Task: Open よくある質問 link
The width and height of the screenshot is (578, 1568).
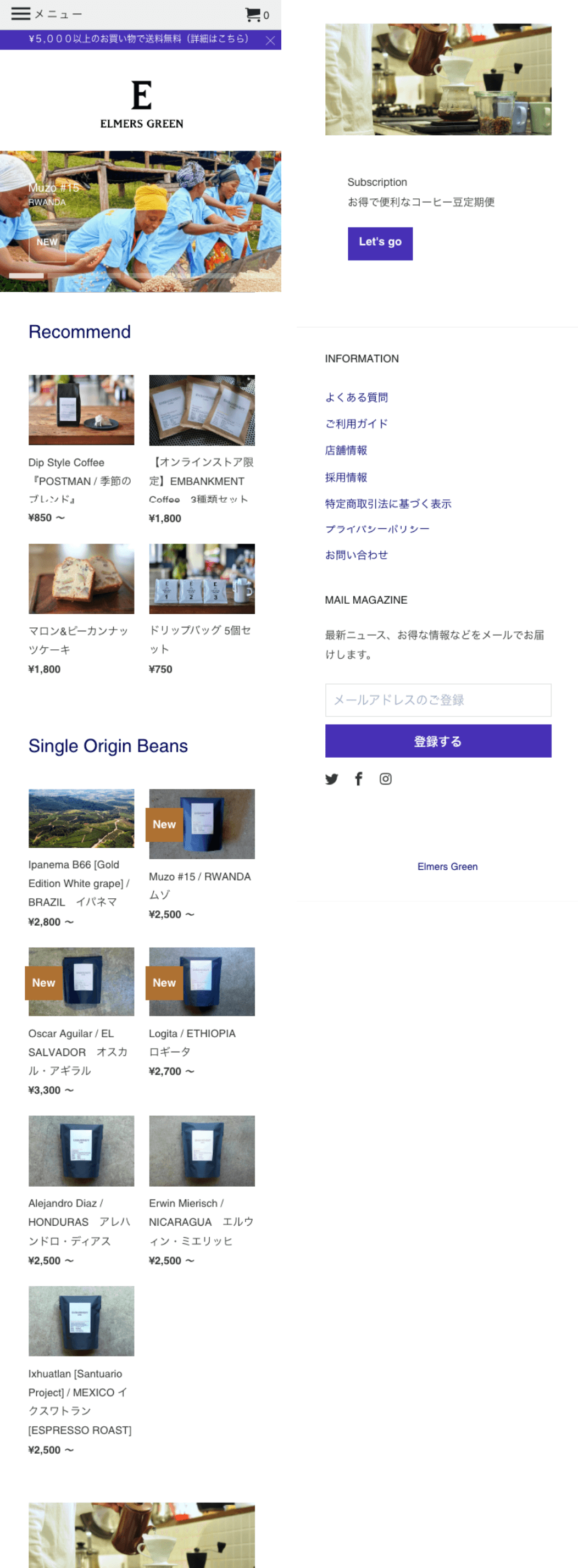Action: coord(356,397)
